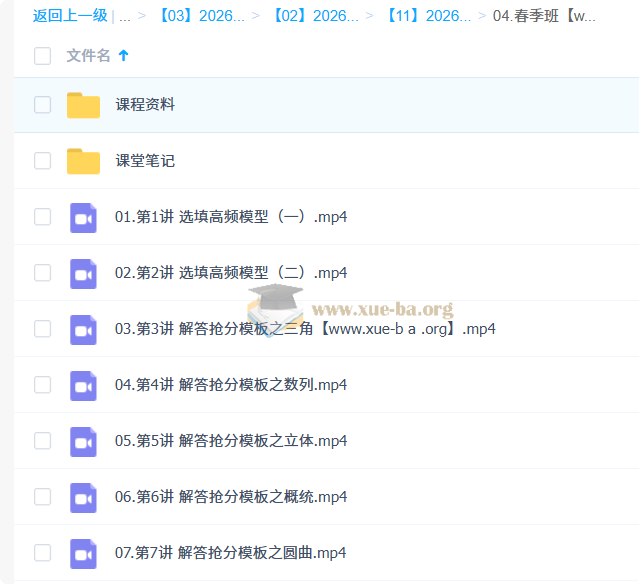Sort files by 文件名 column header
The height and width of the screenshot is (584, 639).
(x=88, y=56)
